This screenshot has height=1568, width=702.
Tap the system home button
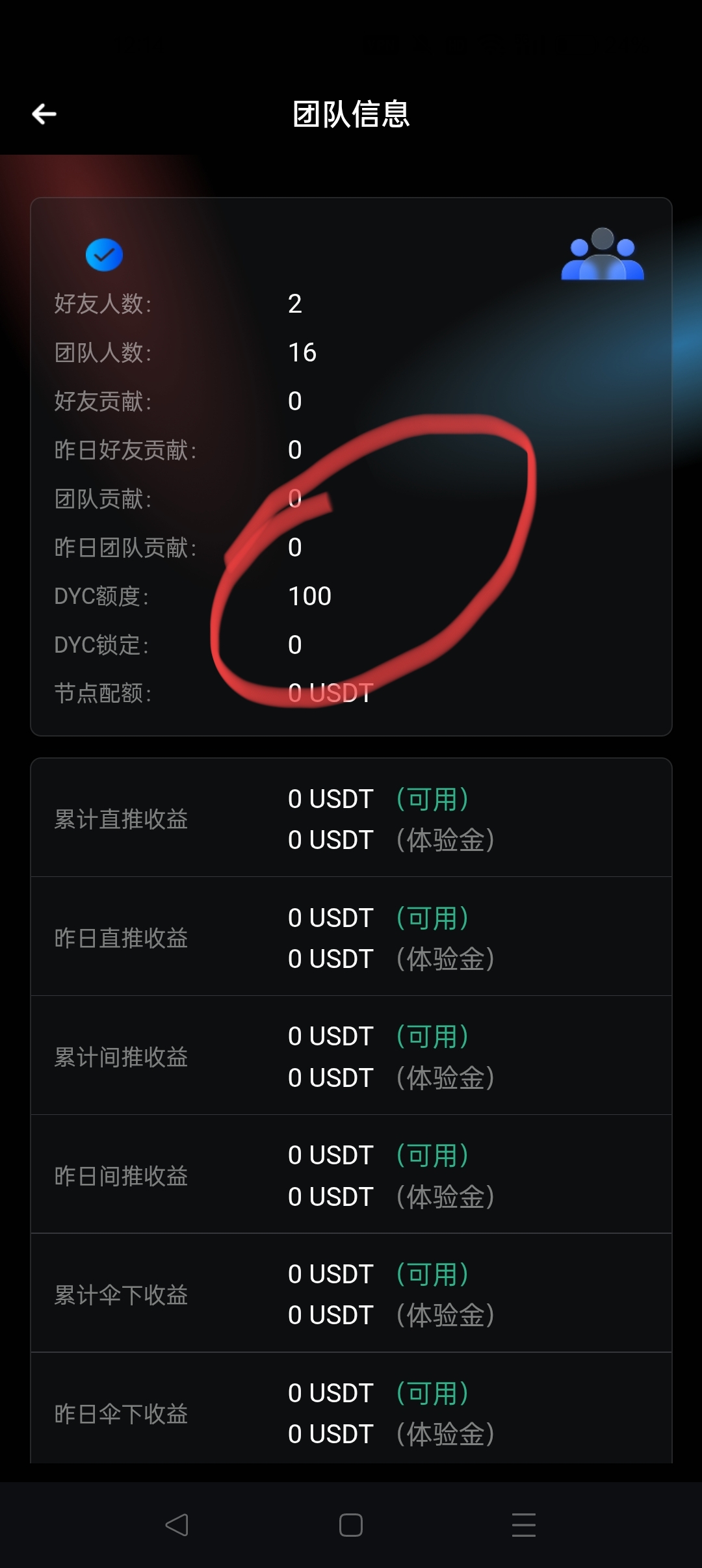(351, 1524)
